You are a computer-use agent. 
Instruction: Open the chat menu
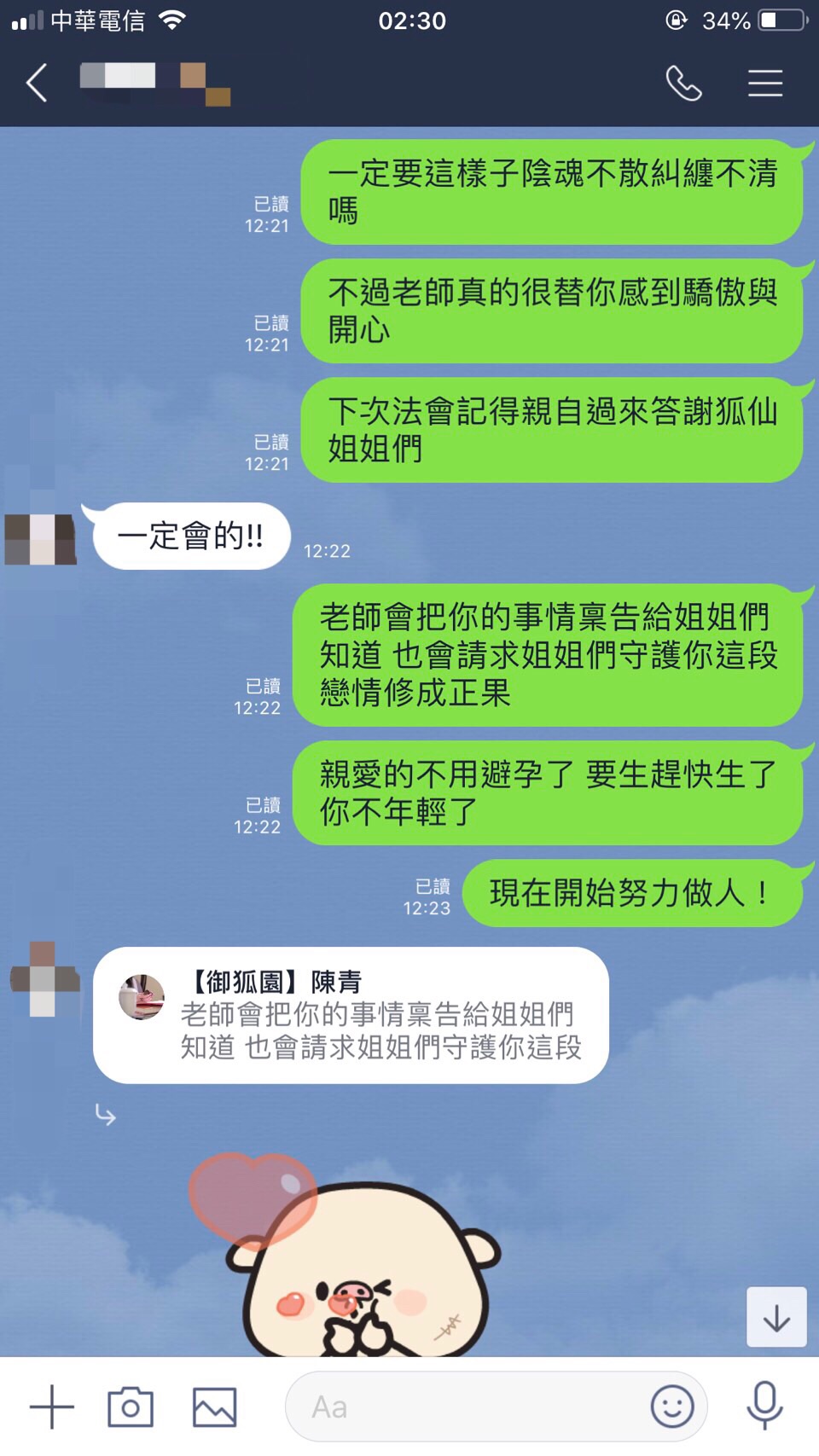(765, 84)
